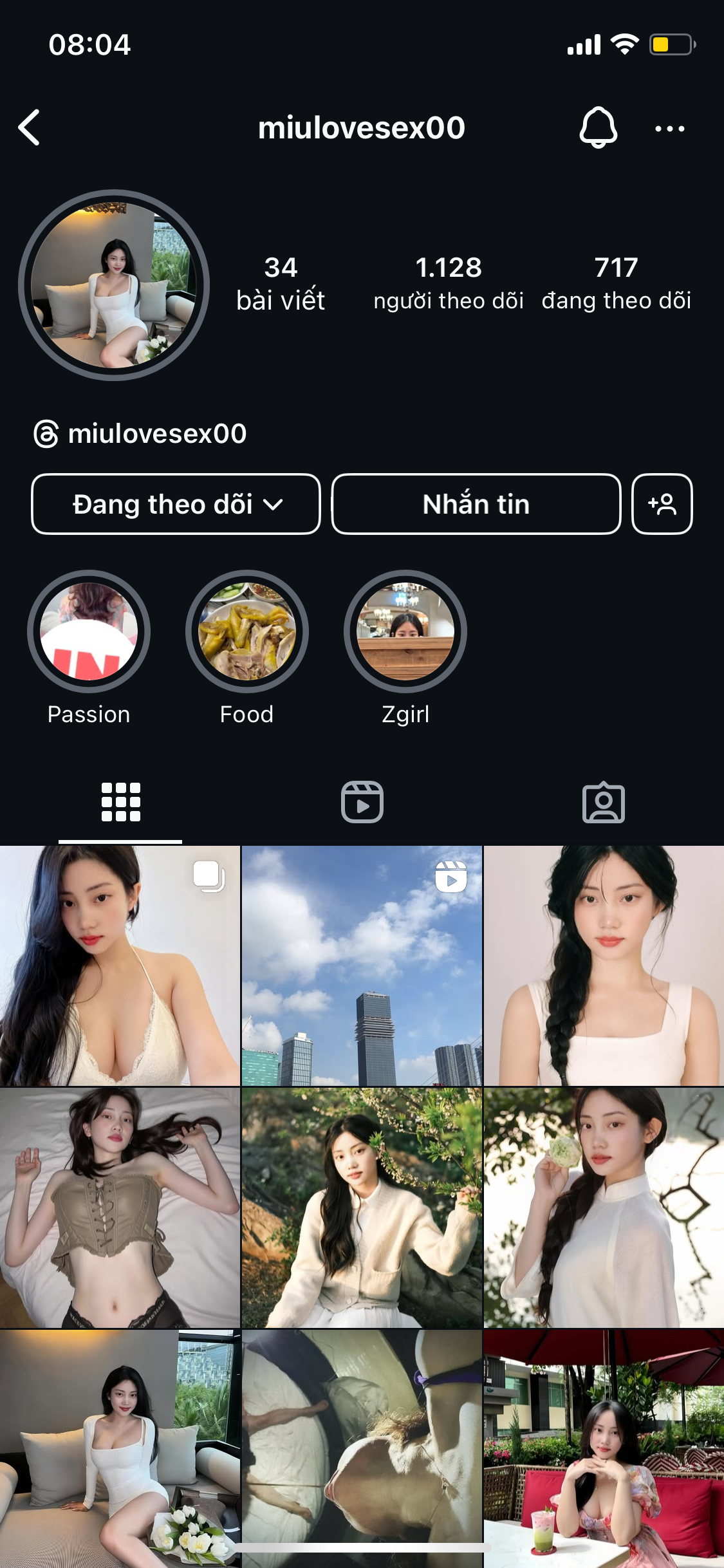Screen dimensions: 724x1568
Task: Open the Passion story highlight
Action: 89,632
